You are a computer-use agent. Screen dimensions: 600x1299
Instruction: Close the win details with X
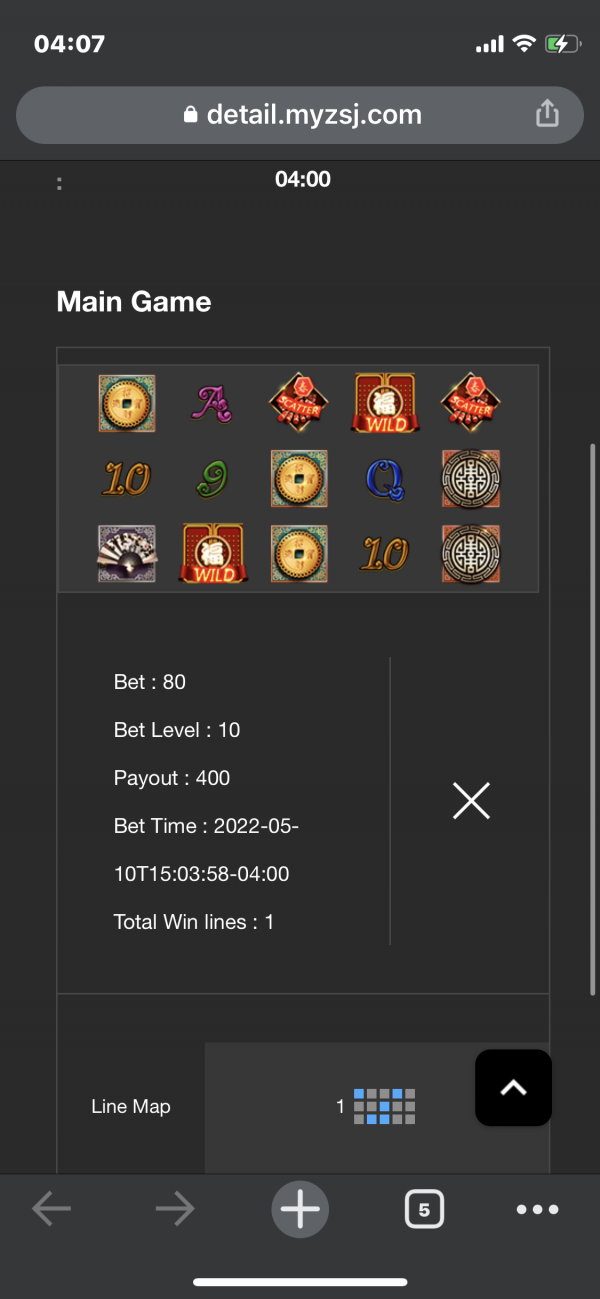click(x=471, y=800)
